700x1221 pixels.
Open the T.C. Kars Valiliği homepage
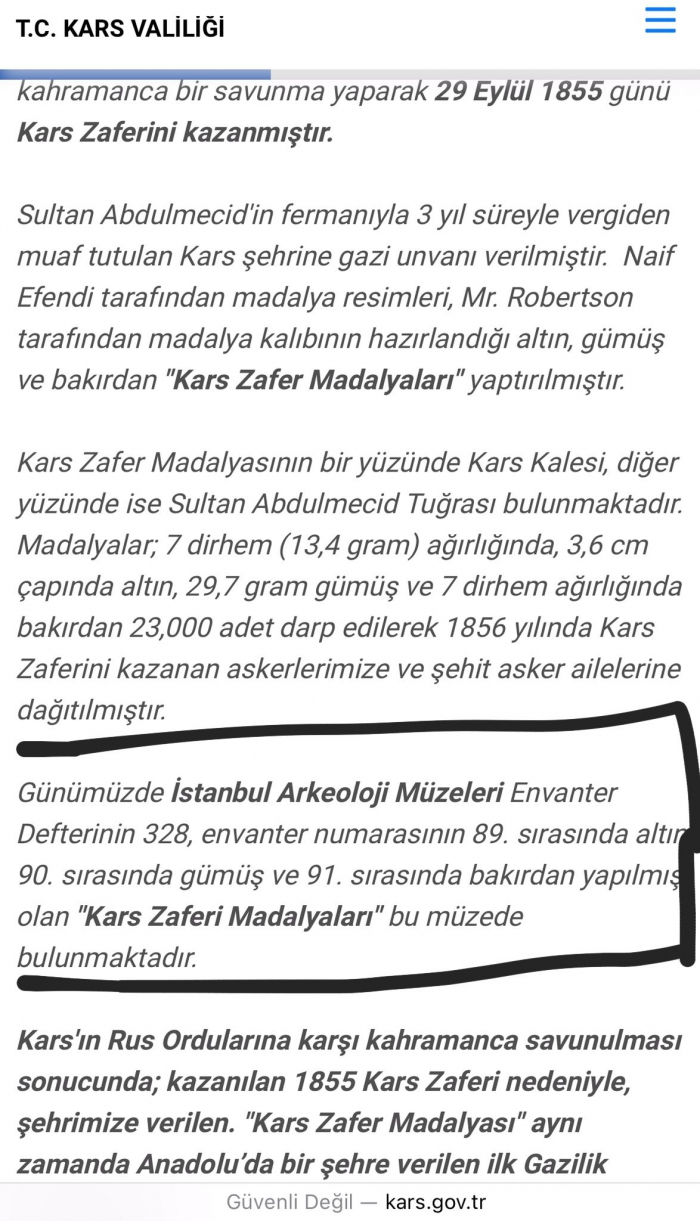(x=120, y=28)
